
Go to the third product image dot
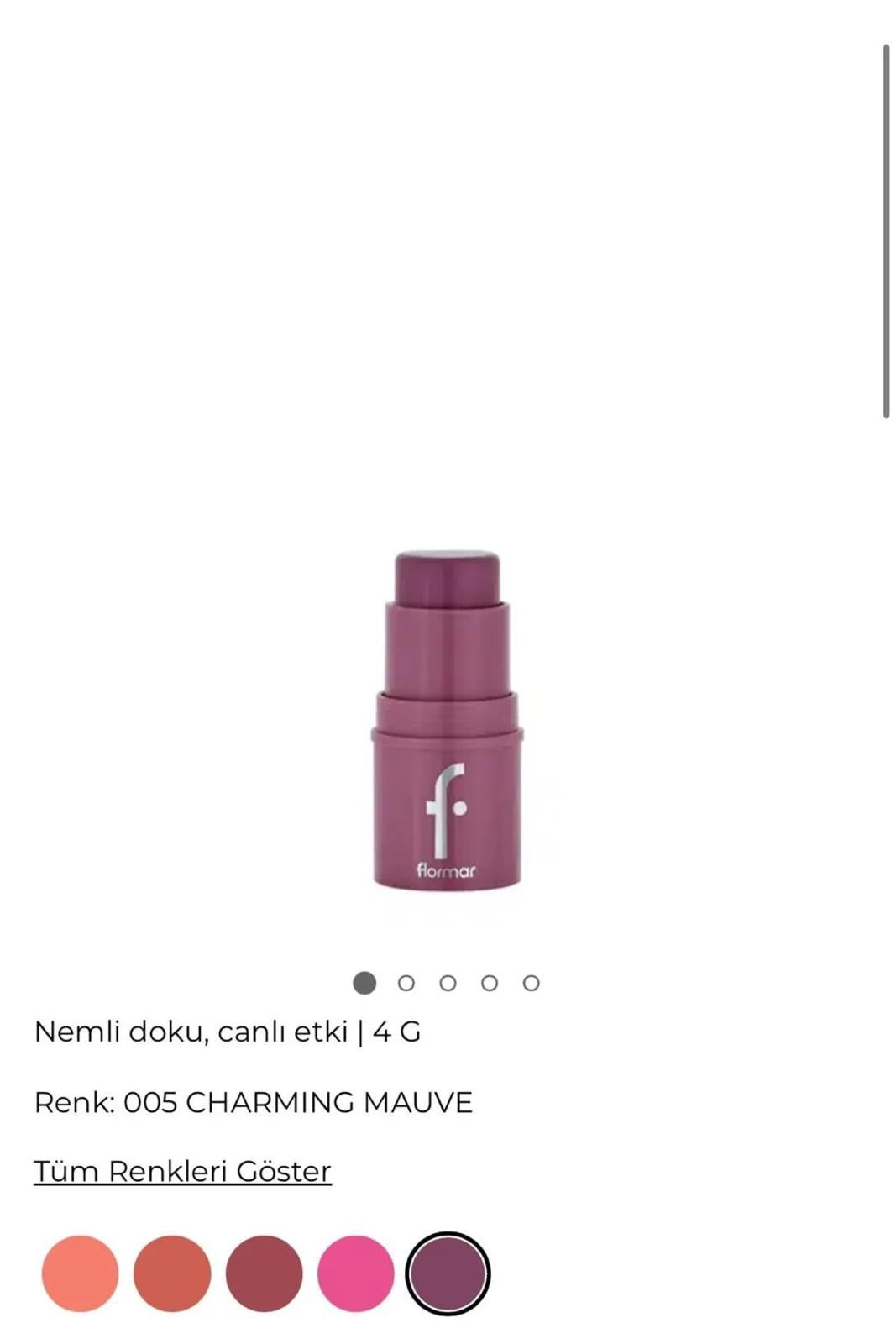[x=448, y=983]
